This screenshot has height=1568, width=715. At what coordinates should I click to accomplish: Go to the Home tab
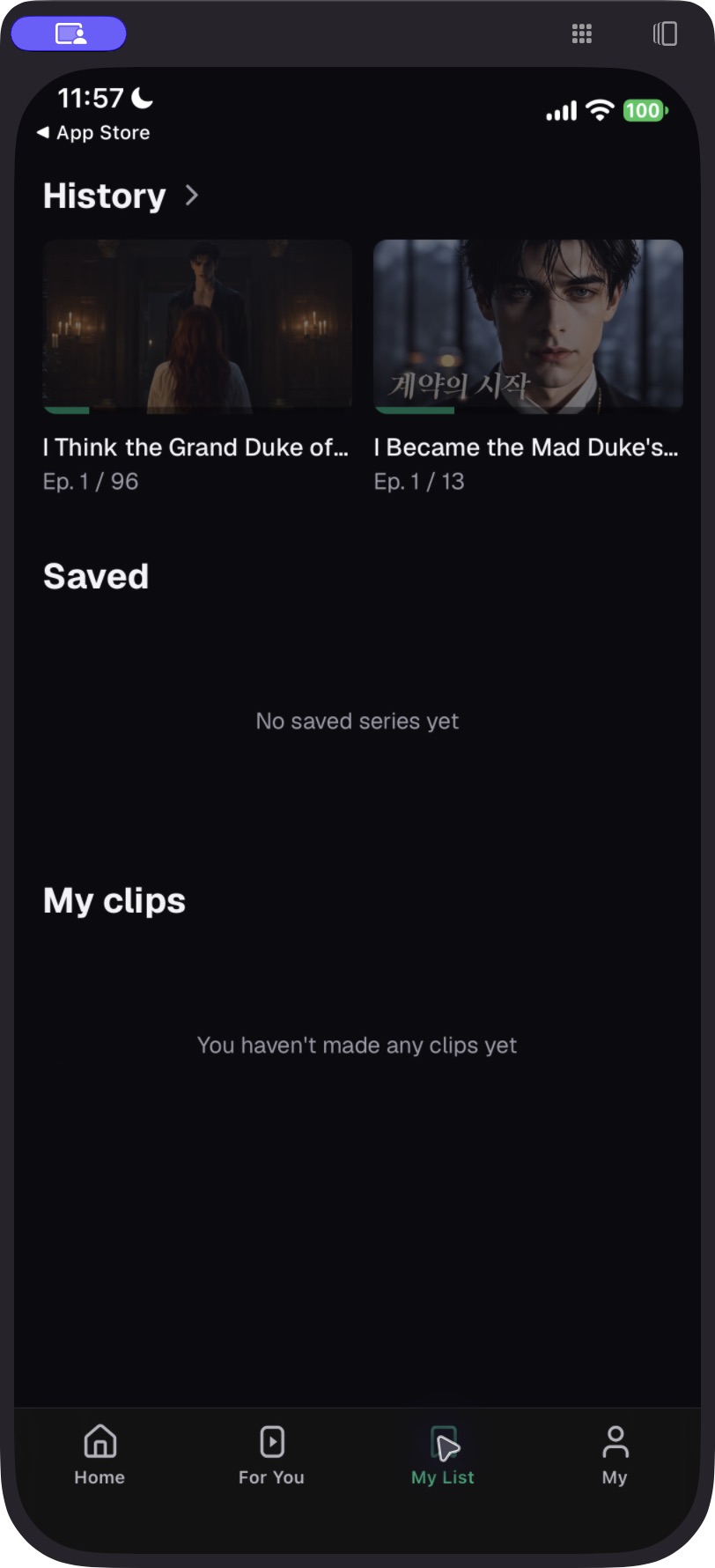coord(100,1455)
